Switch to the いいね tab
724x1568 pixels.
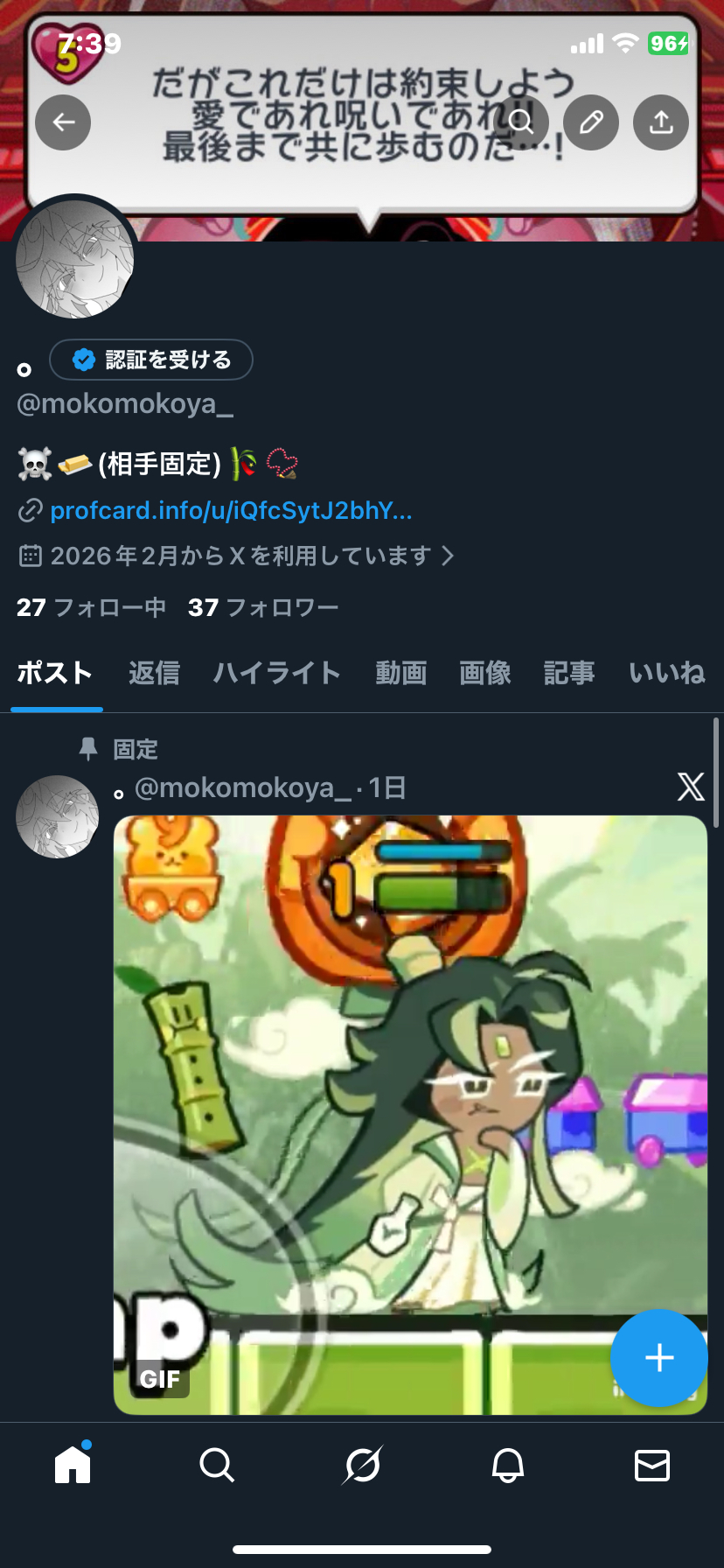click(666, 672)
